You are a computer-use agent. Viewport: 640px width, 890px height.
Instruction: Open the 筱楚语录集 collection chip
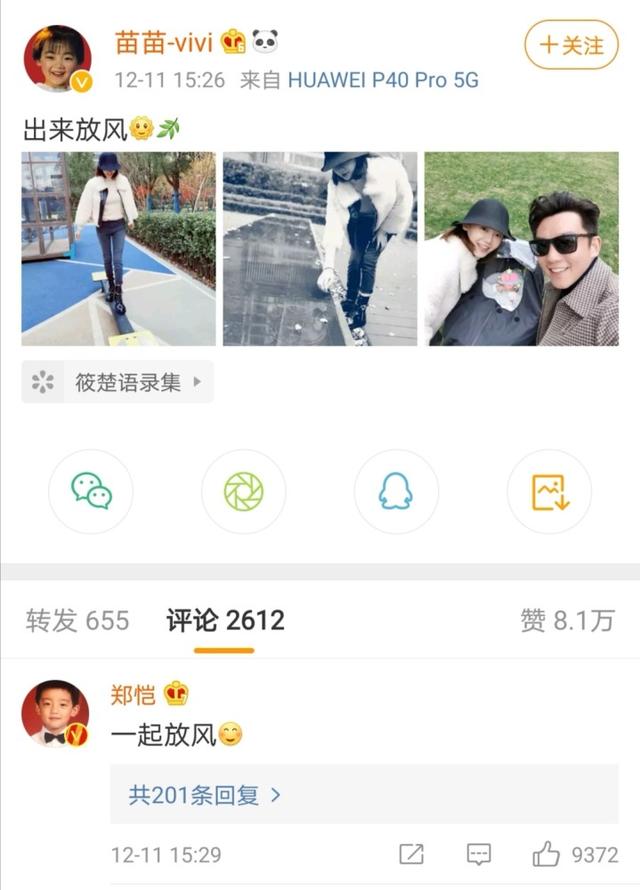click(x=117, y=382)
